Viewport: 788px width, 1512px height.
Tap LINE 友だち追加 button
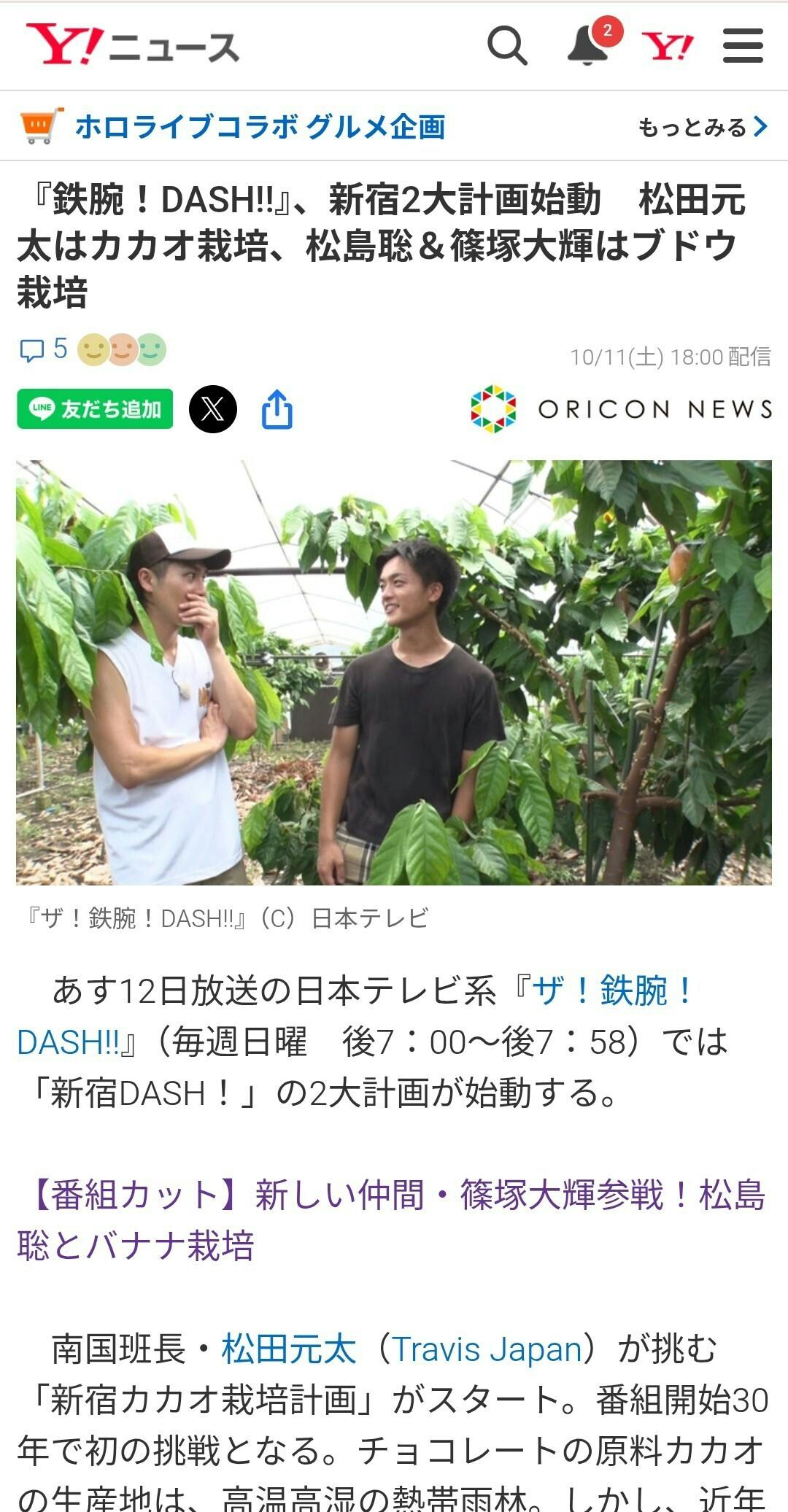[x=95, y=409]
